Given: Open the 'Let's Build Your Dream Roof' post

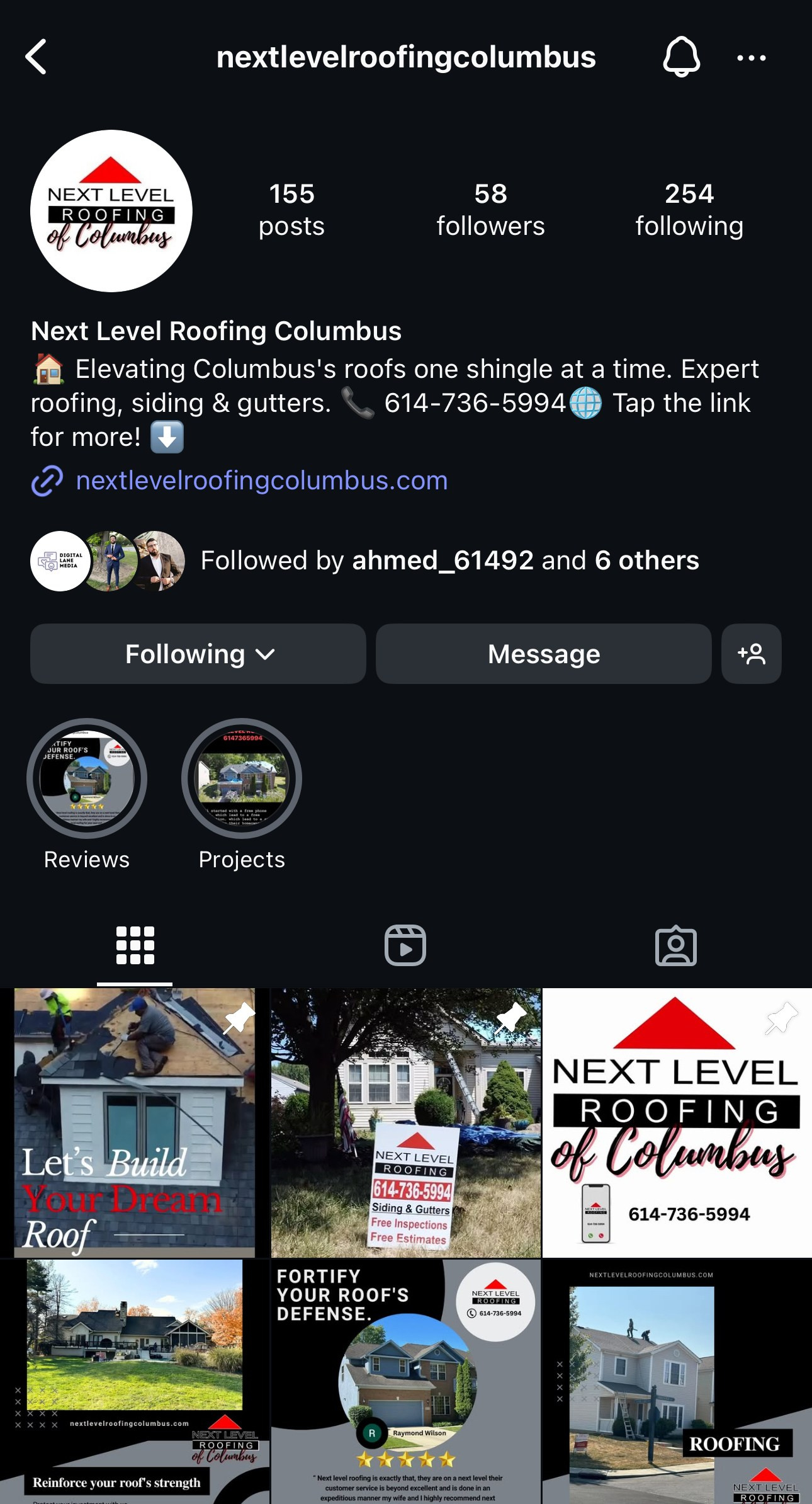Looking at the screenshot, I should click(134, 1122).
